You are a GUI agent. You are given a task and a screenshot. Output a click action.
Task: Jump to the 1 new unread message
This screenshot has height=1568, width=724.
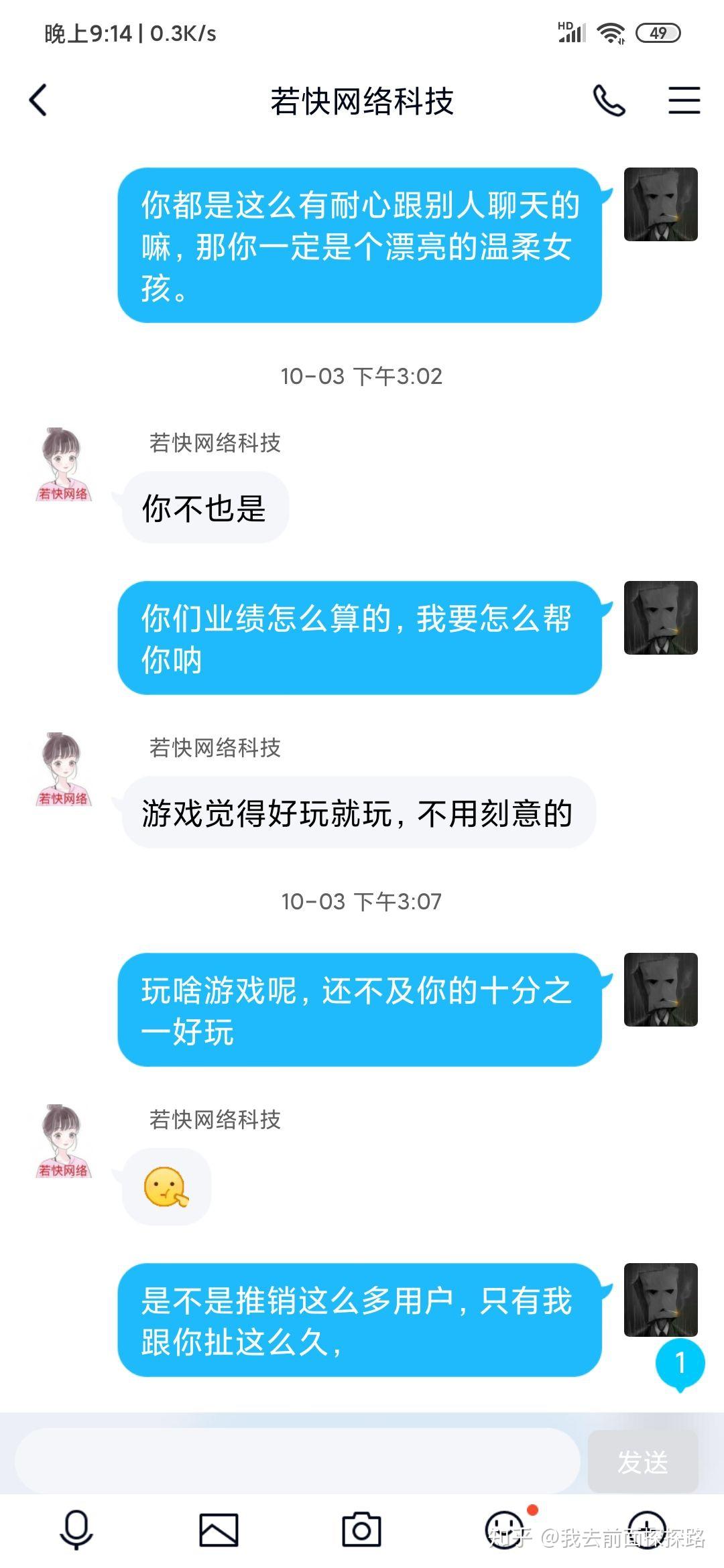pyautogui.click(x=680, y=1363)
